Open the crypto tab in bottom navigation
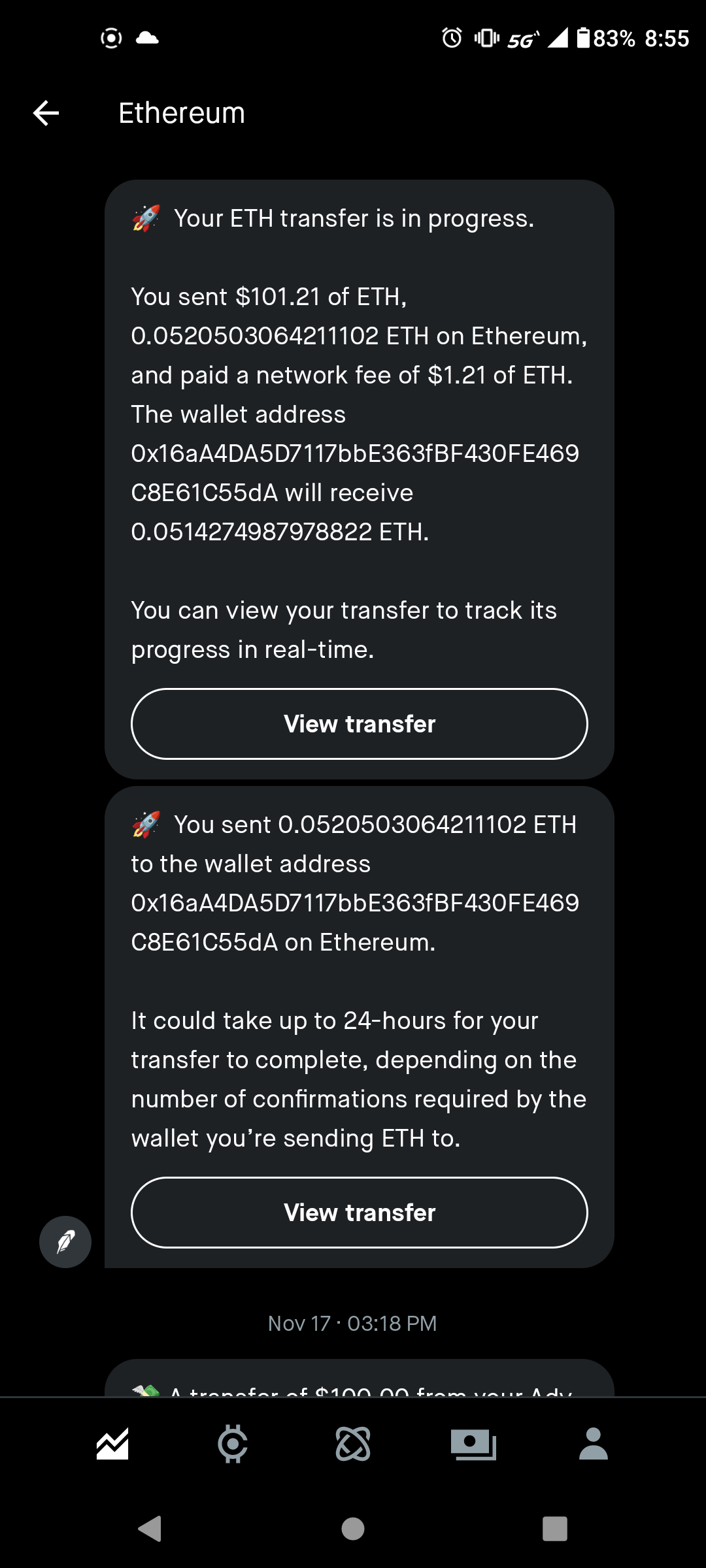This screenshot has width=706, height=1568. pos(233,1444)
